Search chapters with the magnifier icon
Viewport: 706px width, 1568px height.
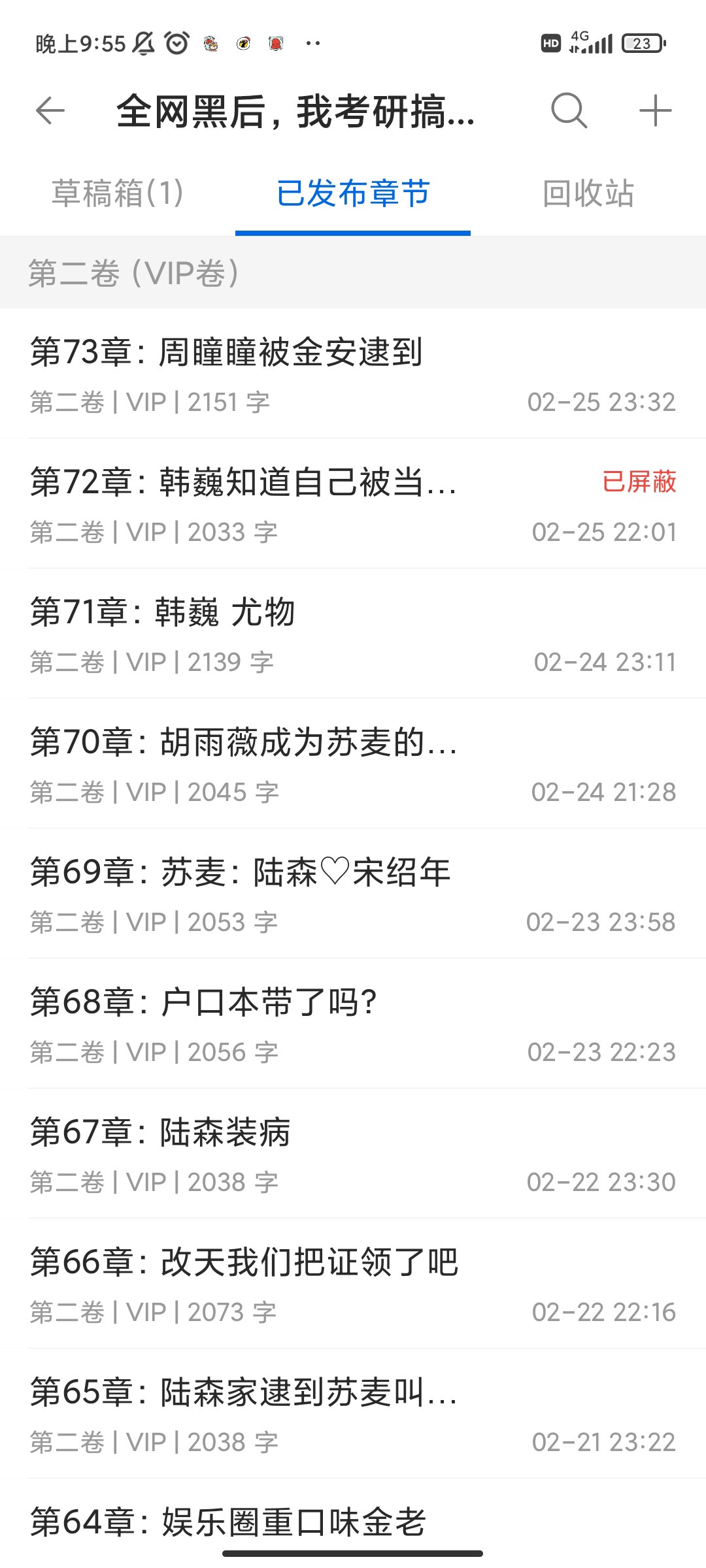click(569, 110)
